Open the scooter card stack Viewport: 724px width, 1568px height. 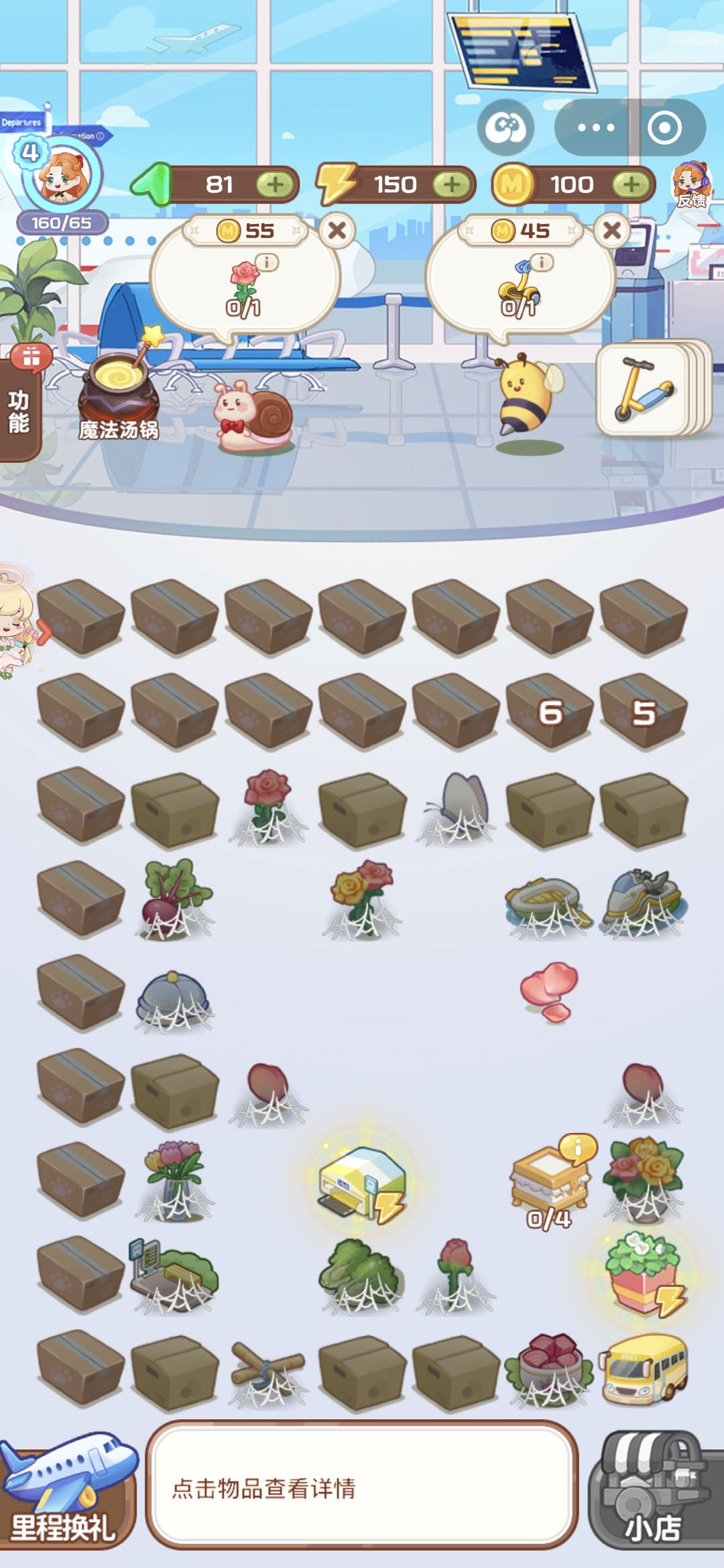coord(647,390)
